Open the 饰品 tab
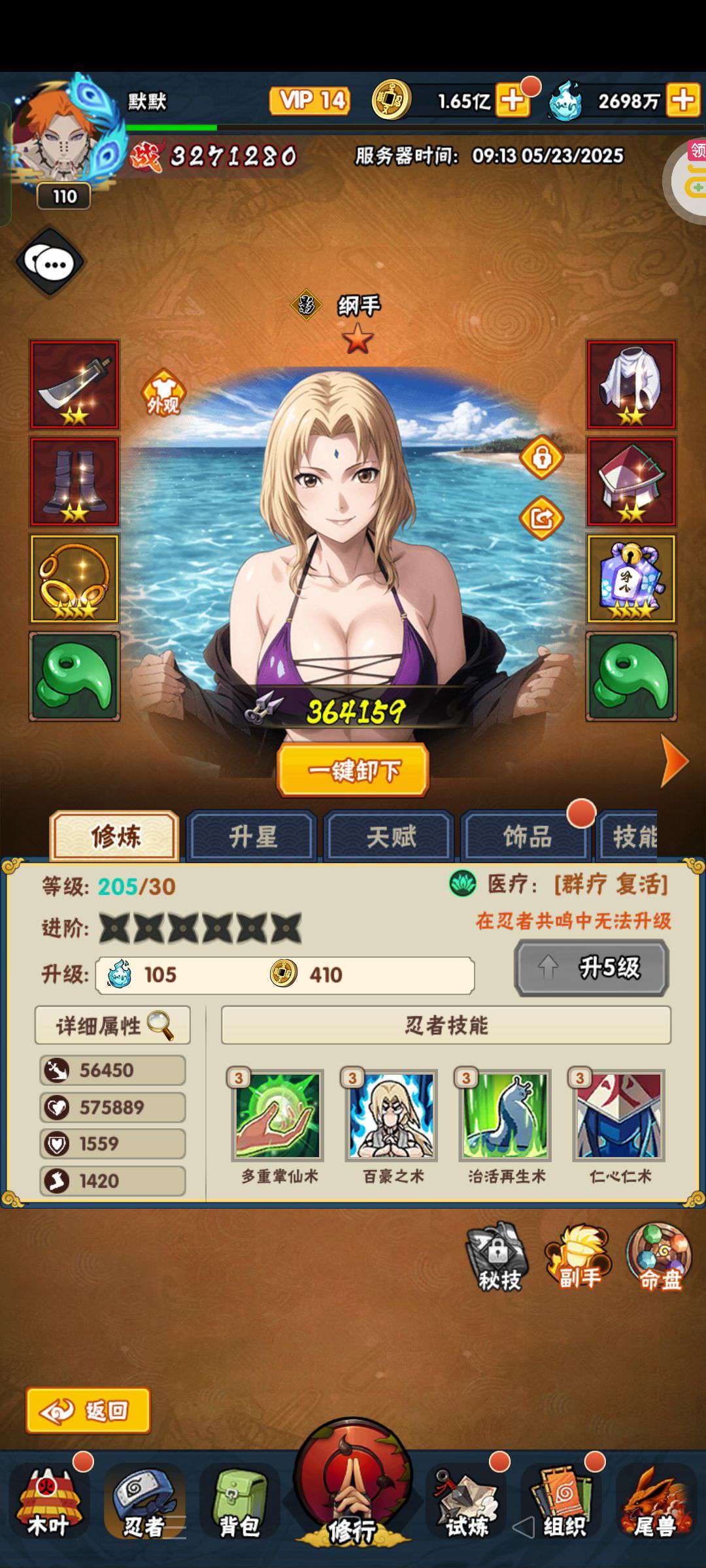The width and height of the screenshot is (706, 1568). (527, 836)
